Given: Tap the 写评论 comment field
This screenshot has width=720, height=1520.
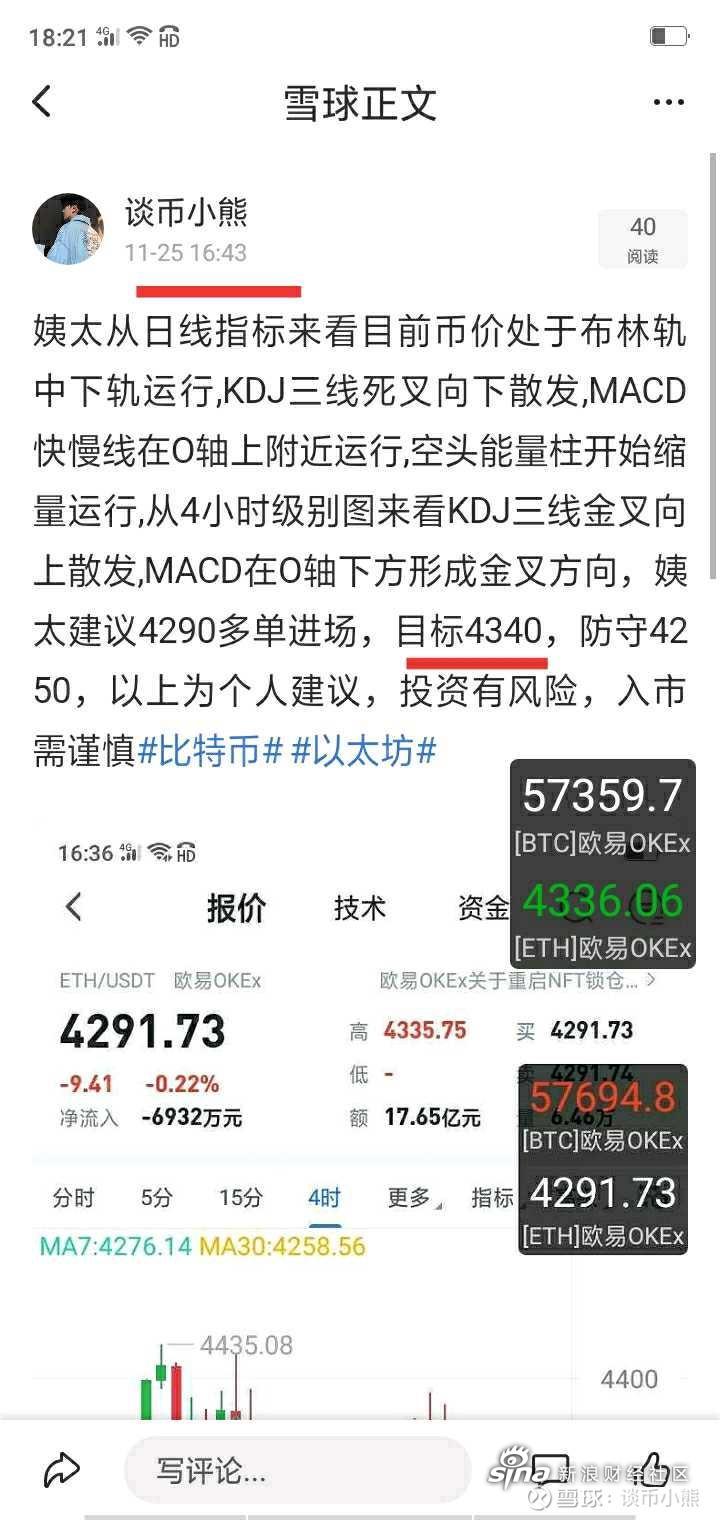Looking at the screenshot, I should point(297,1470).
